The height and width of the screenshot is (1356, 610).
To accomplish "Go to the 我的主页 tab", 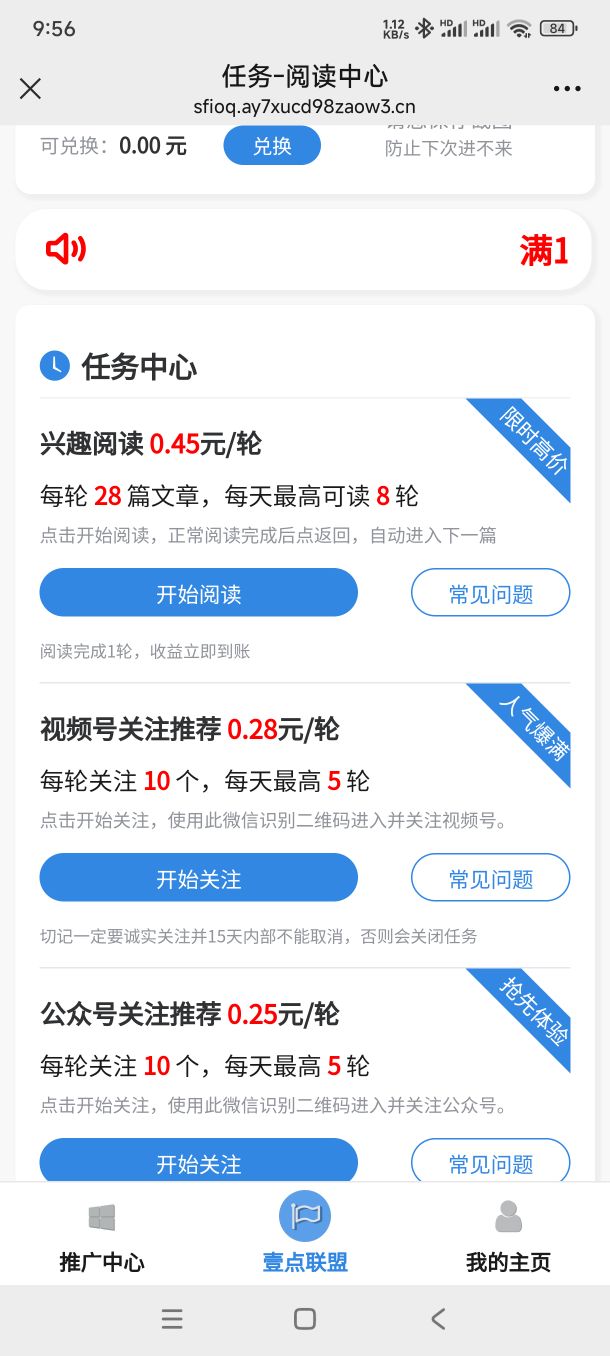I will click(x=508, y=1235).
